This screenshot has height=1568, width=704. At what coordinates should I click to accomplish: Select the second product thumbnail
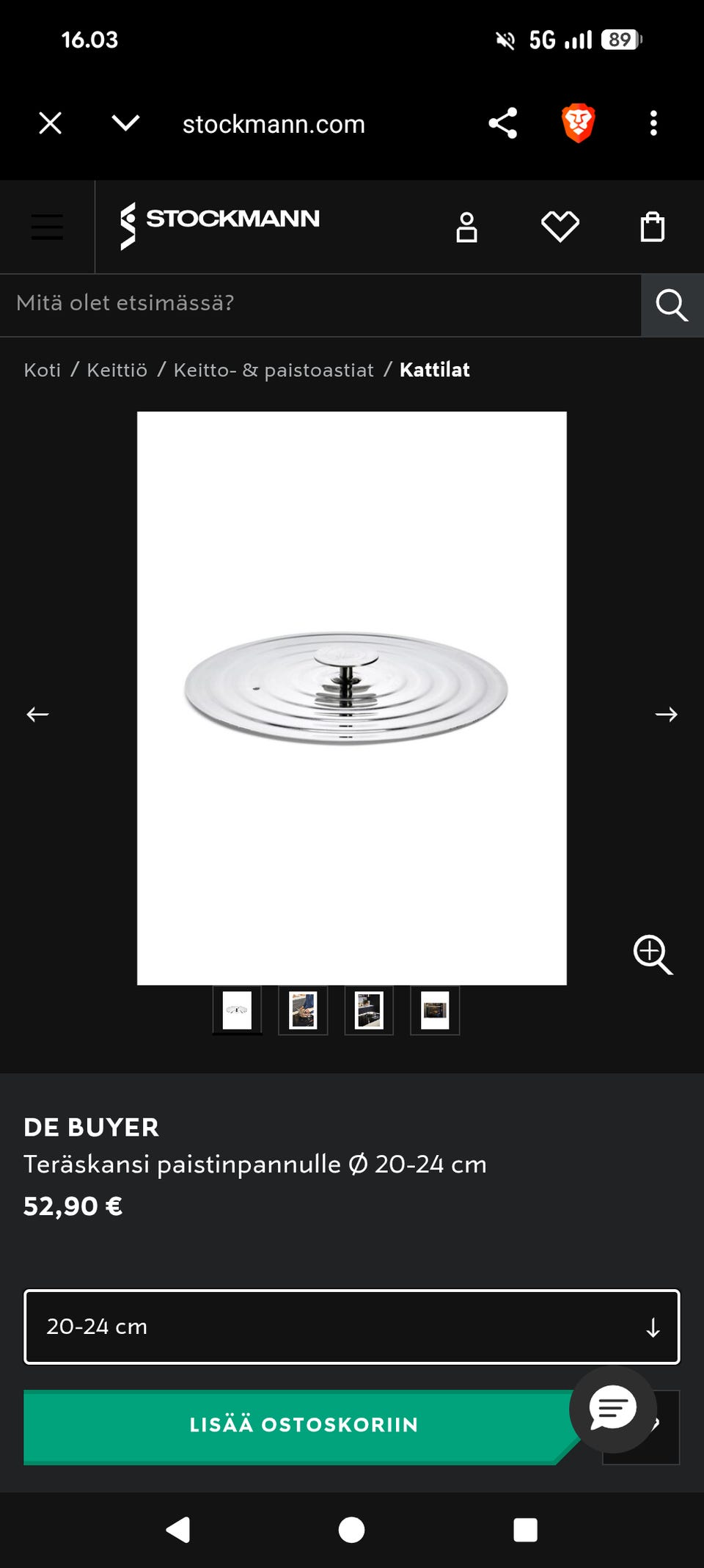(303, 1010)
